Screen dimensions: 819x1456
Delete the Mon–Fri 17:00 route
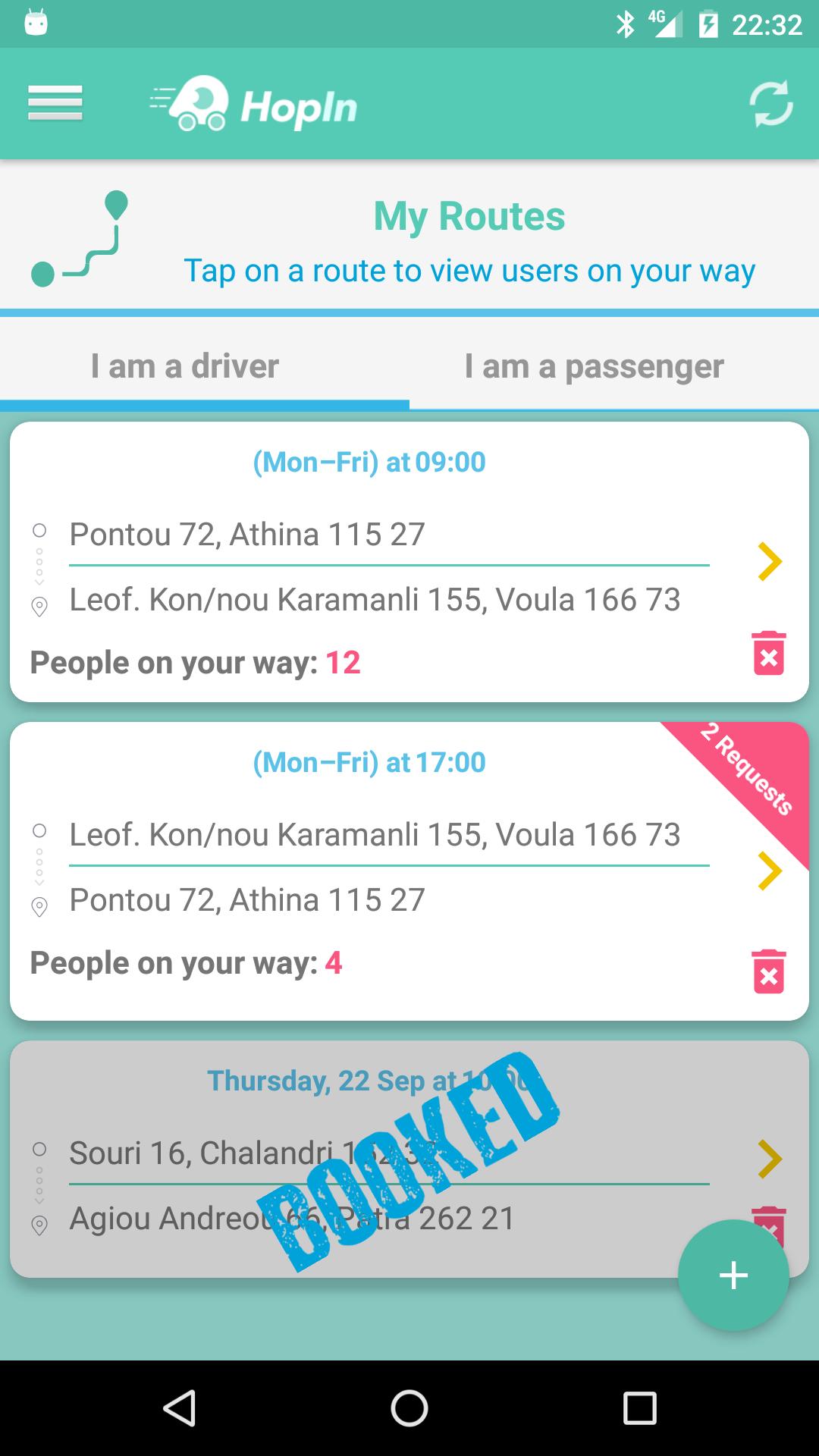(769, 971)
